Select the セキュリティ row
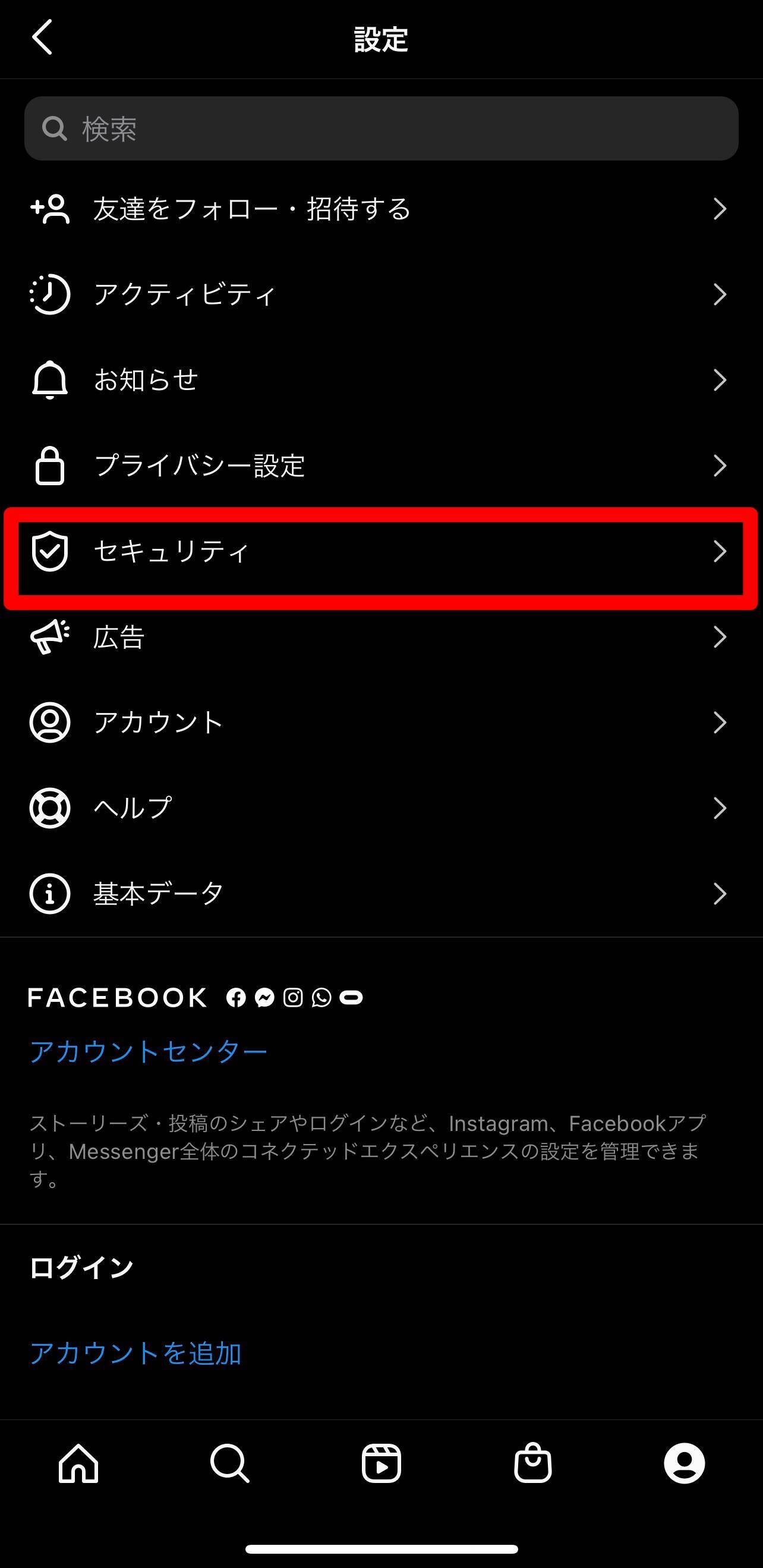The width and height of the screenshot is (763, 1568). (381, 551)
